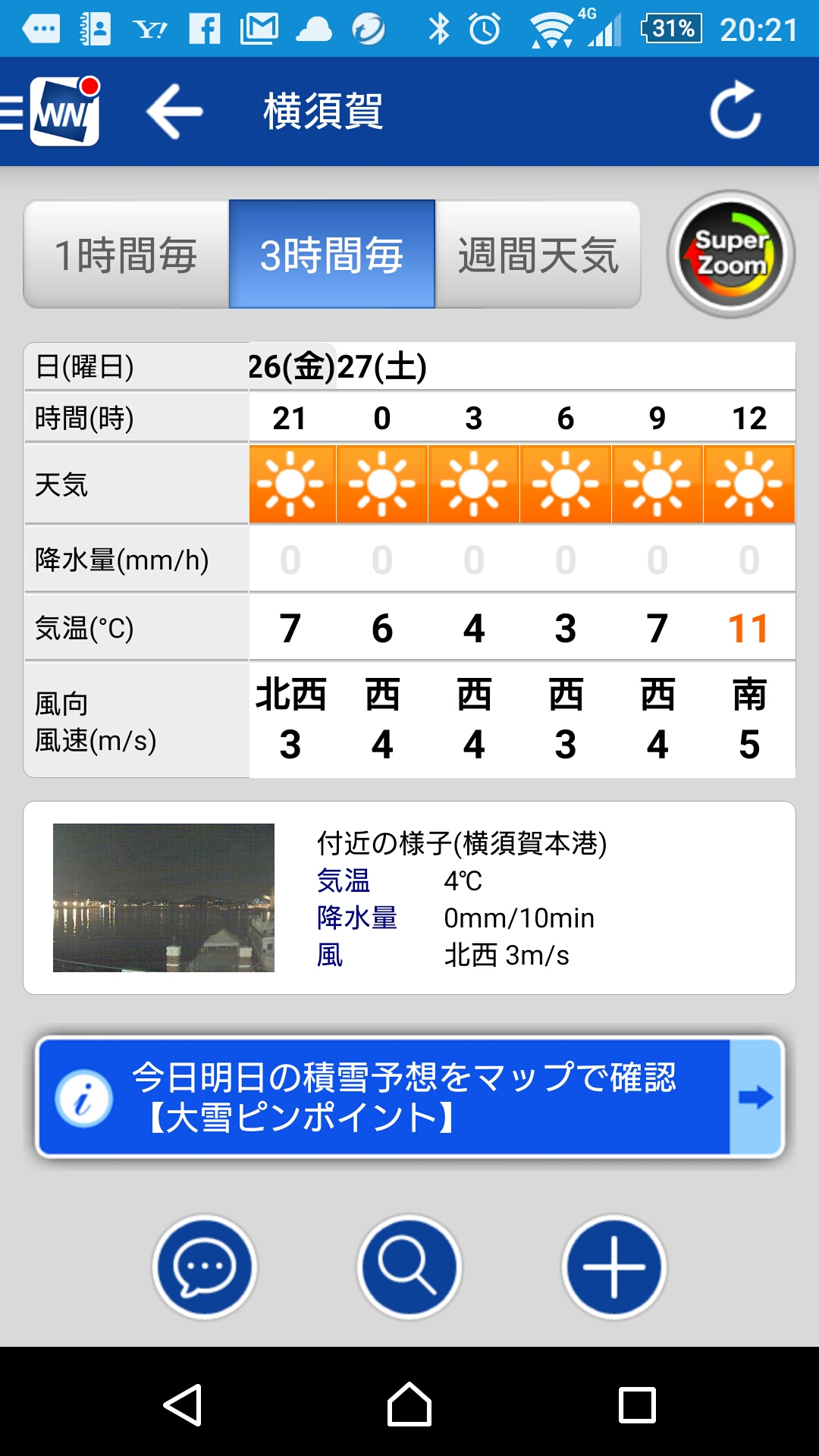Open the Super Zoom button
819x1456 pixels.
click(x=730, y=254)
